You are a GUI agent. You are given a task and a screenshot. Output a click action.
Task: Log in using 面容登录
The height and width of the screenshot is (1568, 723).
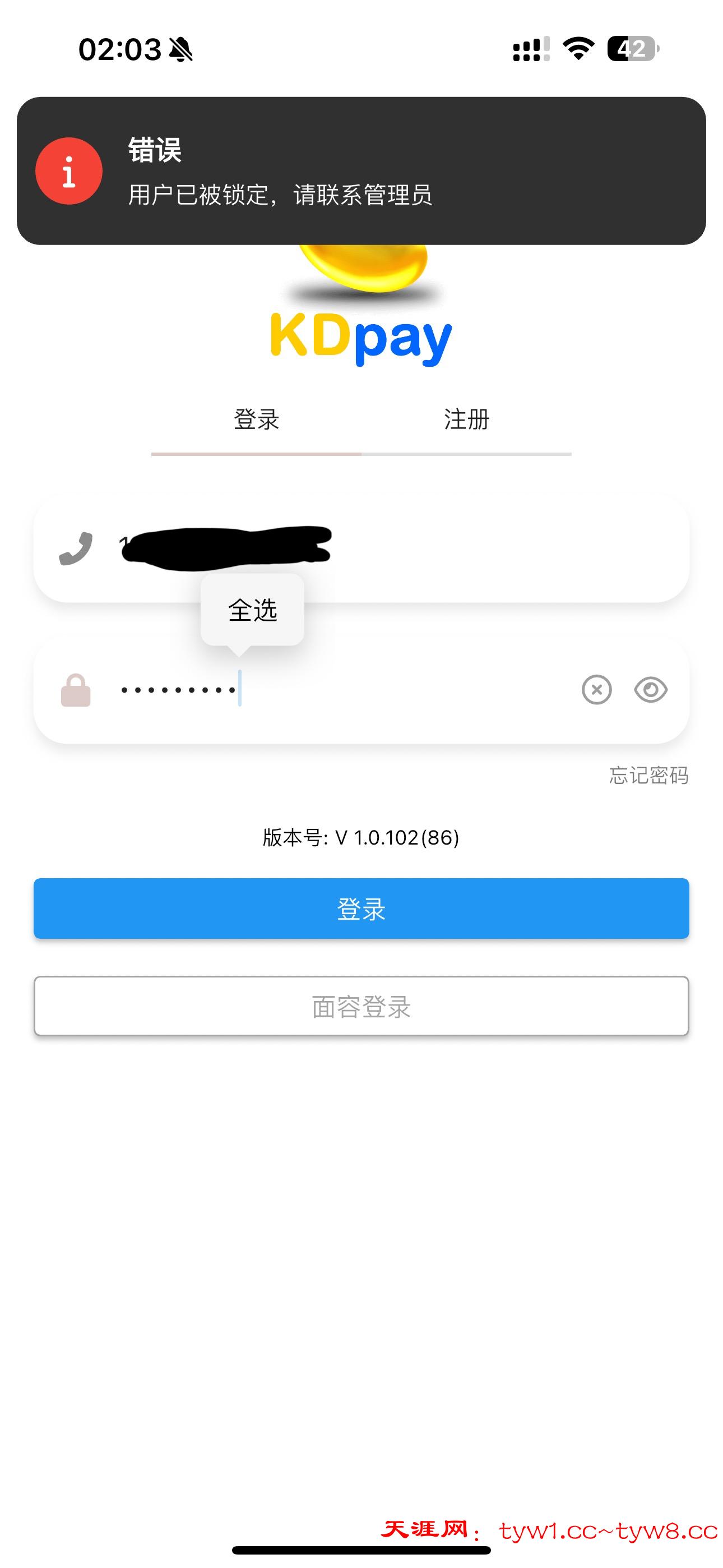(361, 1007)
